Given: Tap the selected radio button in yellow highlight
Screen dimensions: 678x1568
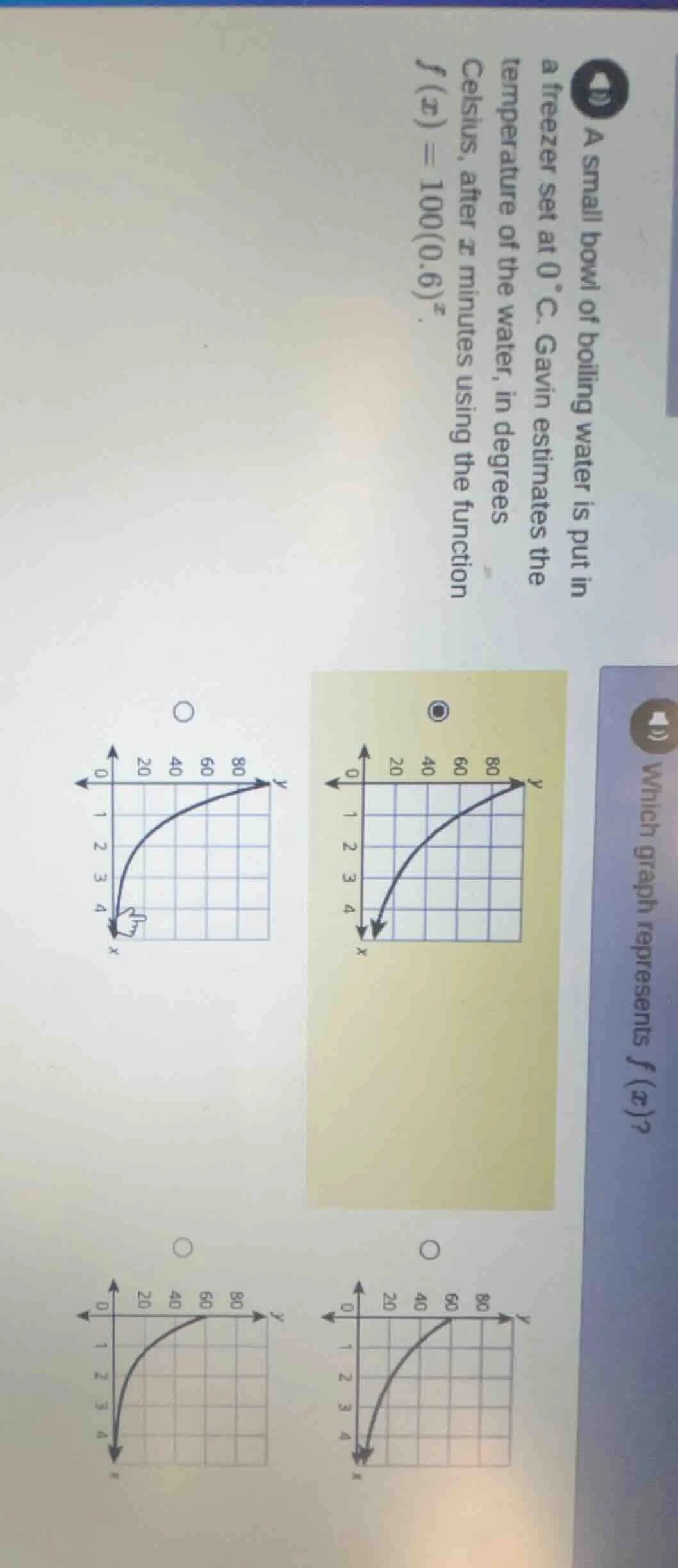Looking at the screenshot, I should point(439,712).
